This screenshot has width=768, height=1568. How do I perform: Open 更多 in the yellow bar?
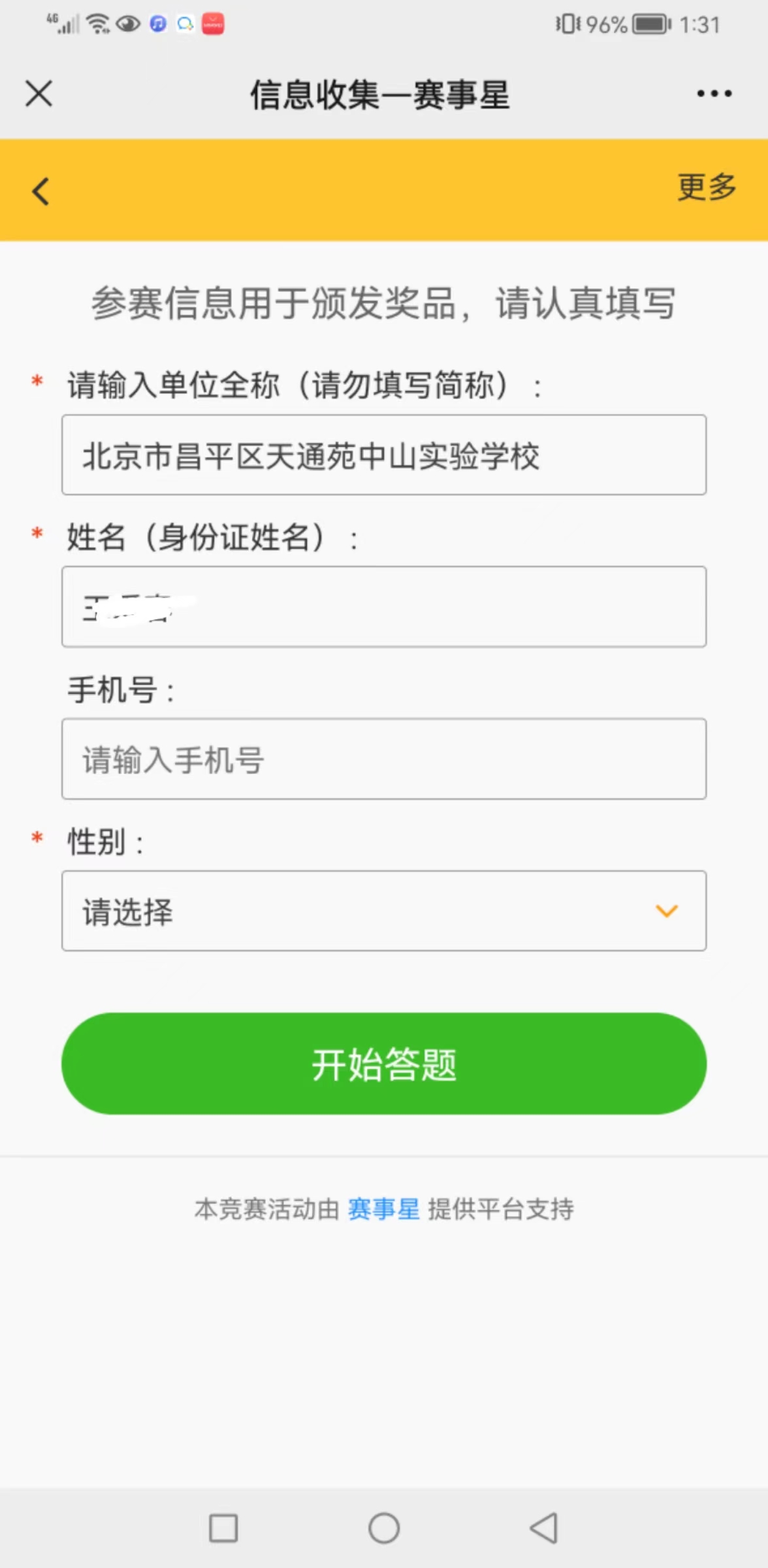(x=707, y=188)
